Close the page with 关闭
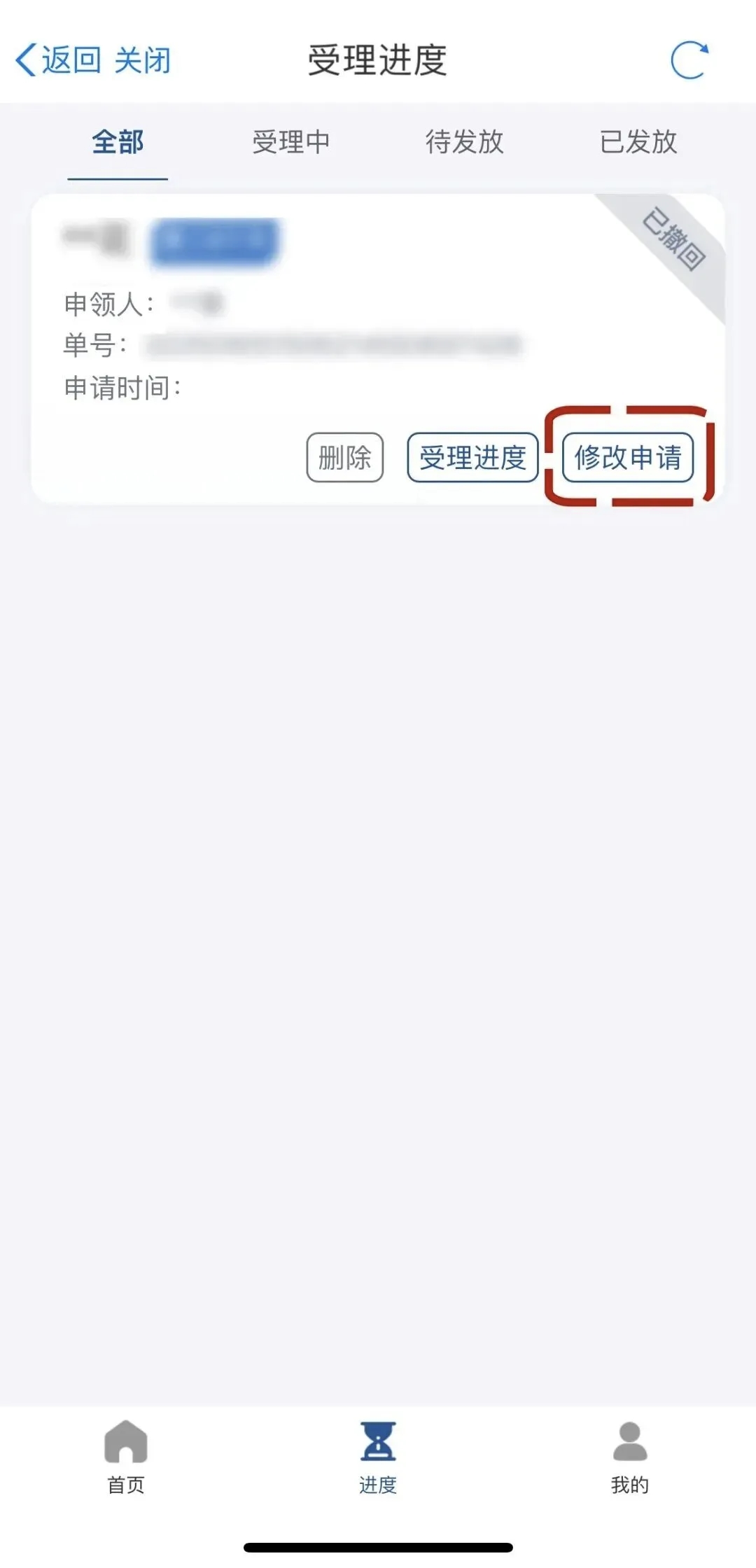Screen dimensions: 756x1568 coord(142,60)
